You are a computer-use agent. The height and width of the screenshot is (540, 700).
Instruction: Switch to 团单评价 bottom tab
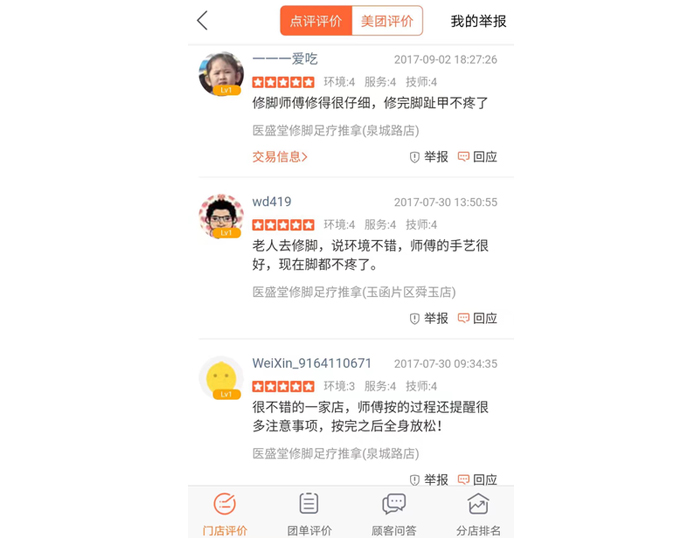[x=309, y=513]
